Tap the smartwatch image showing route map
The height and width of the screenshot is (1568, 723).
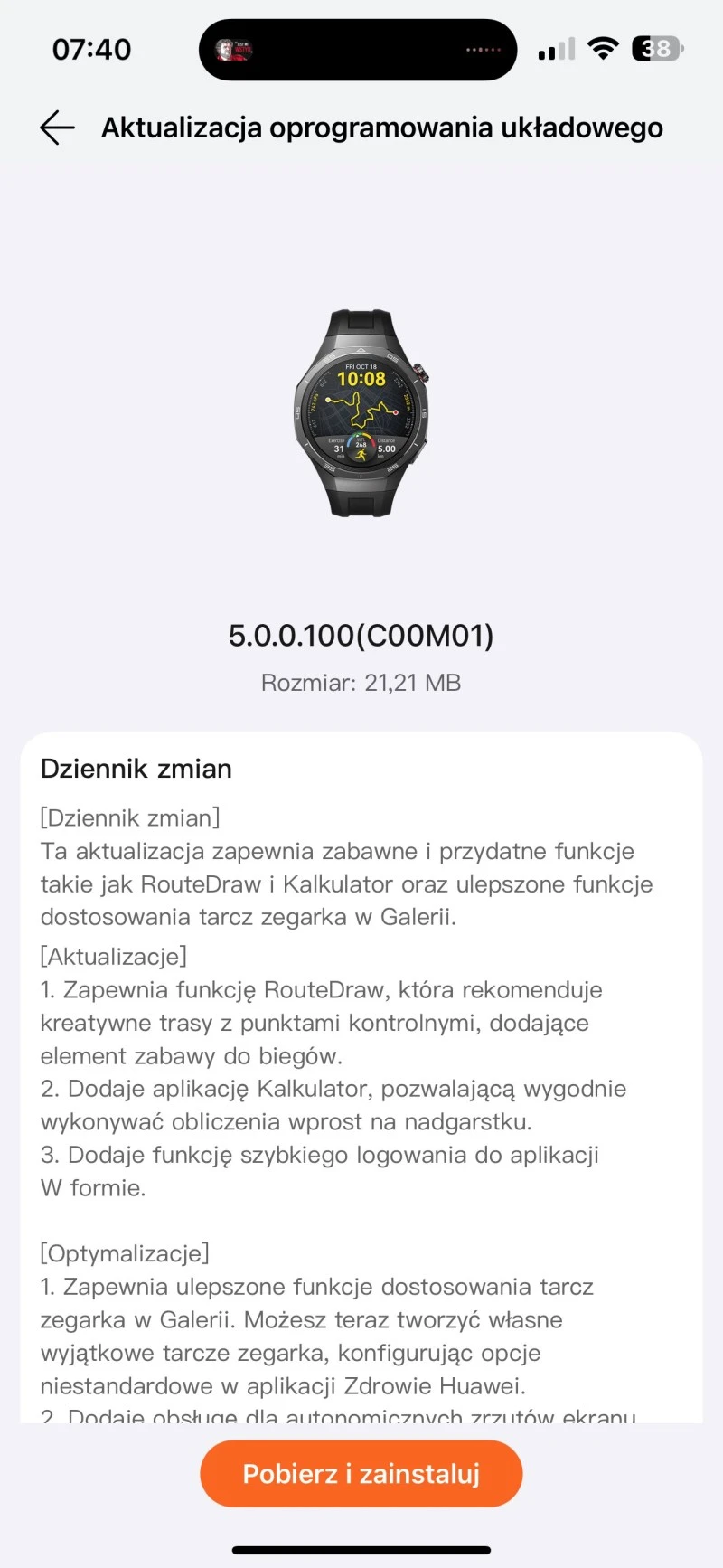(361, 407)
